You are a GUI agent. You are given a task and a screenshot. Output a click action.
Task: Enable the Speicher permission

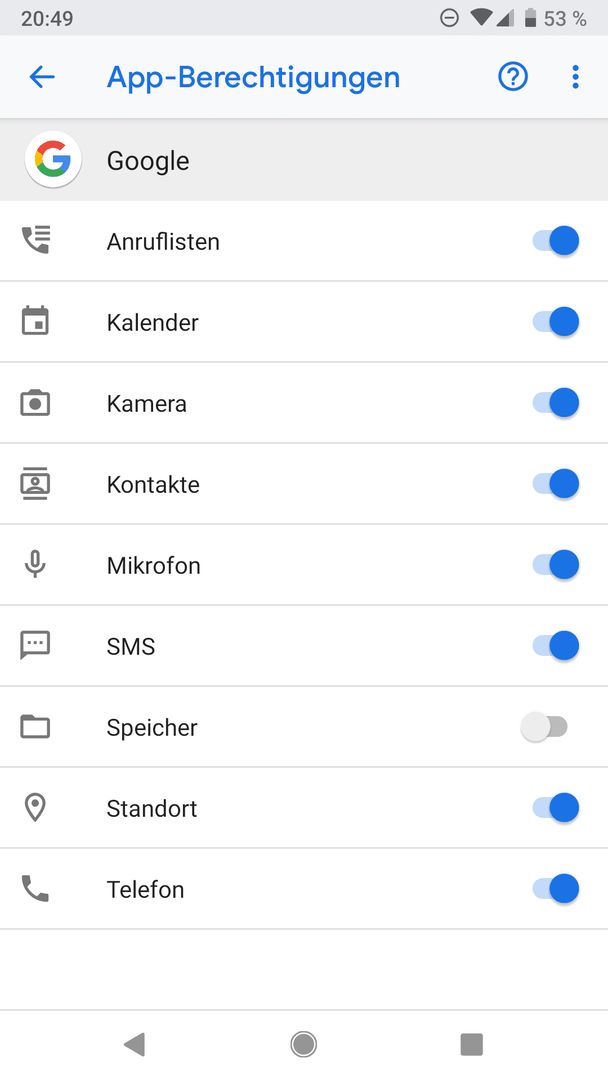pyautogui.click(x=544, y=727)
